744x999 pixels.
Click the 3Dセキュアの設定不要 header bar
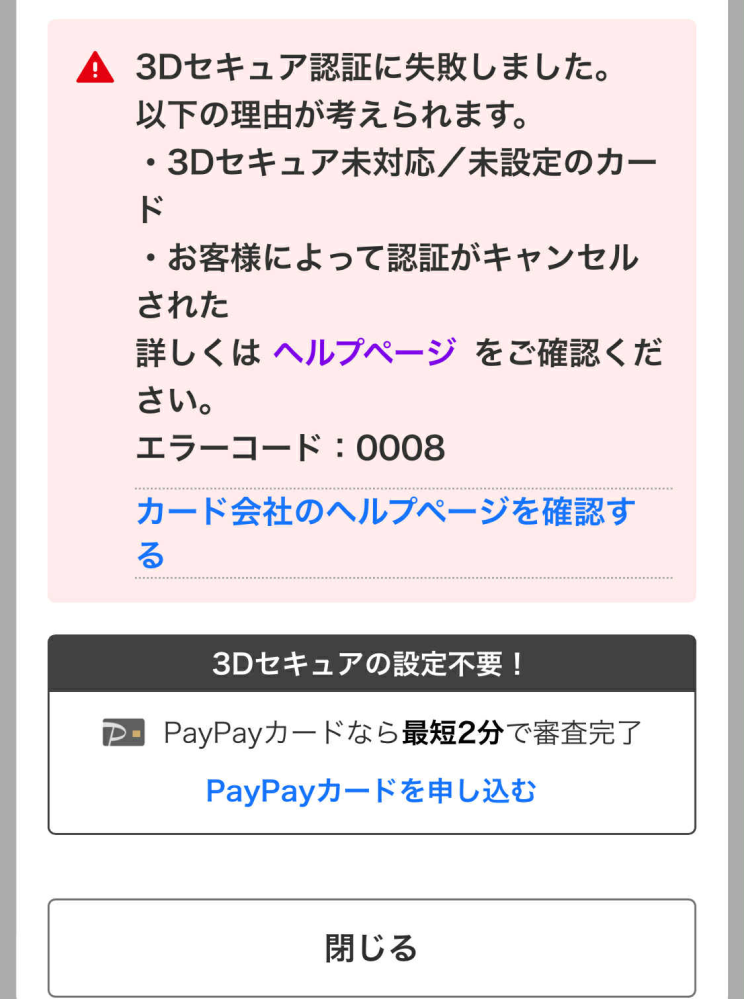click(x=372, y=659)
